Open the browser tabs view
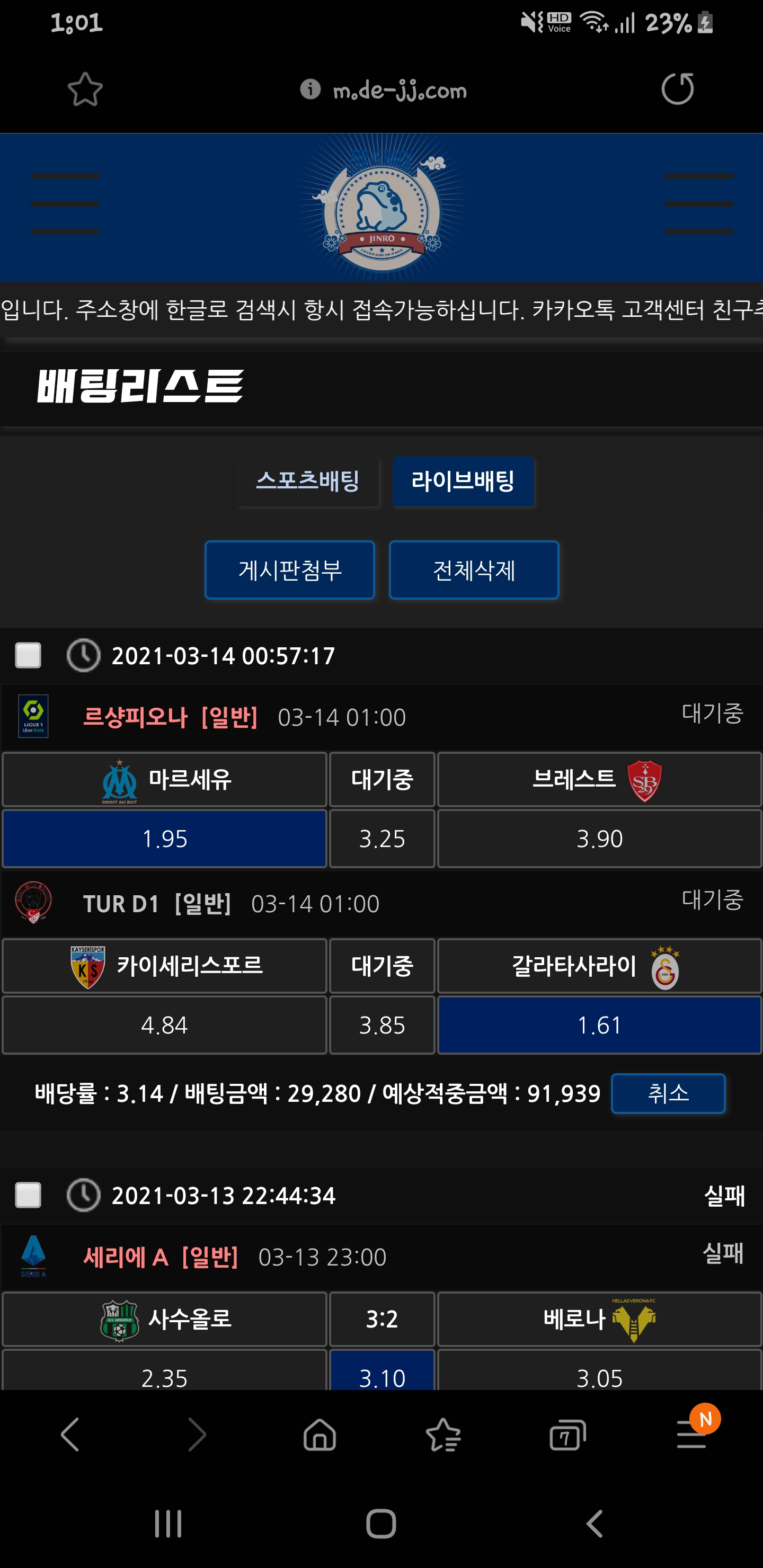Image resolution: width=763 pixels, height=1568 pixels. (x=567, y=1435)
